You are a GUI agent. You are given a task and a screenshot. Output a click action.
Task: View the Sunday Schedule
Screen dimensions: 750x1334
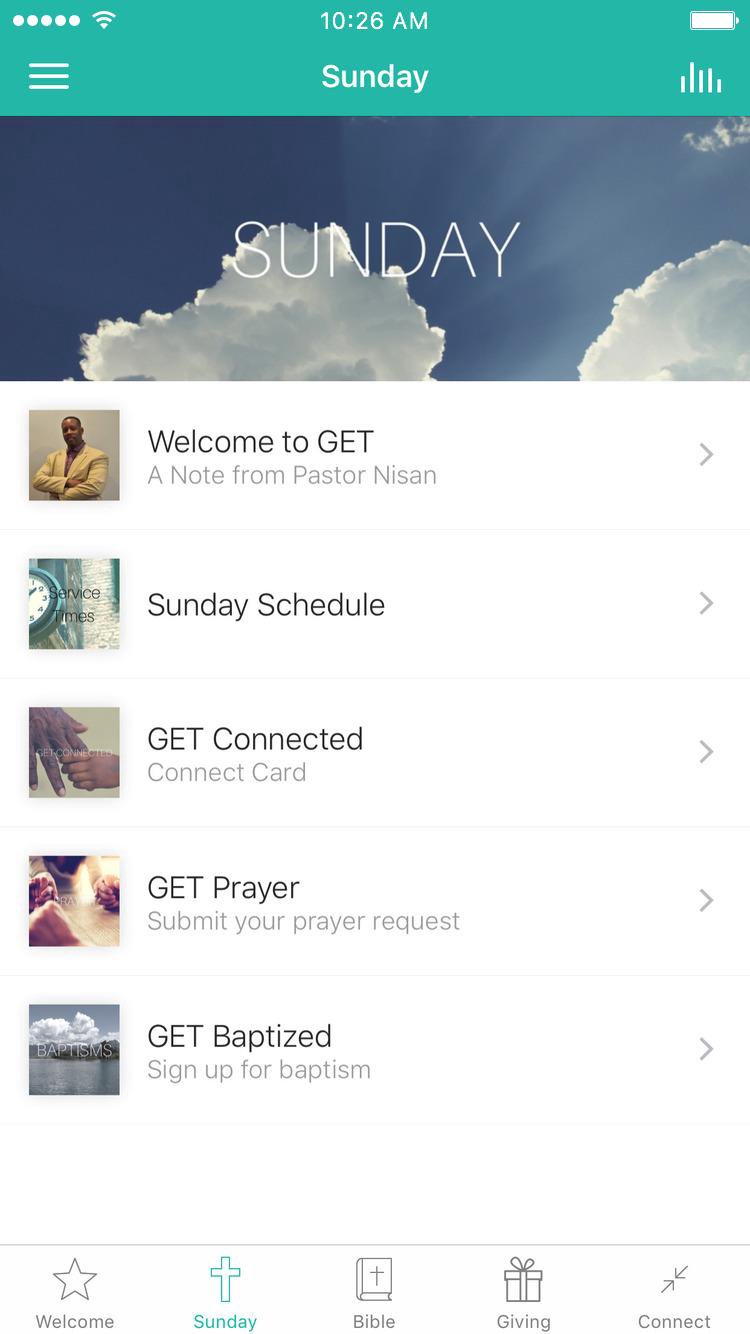375,604
